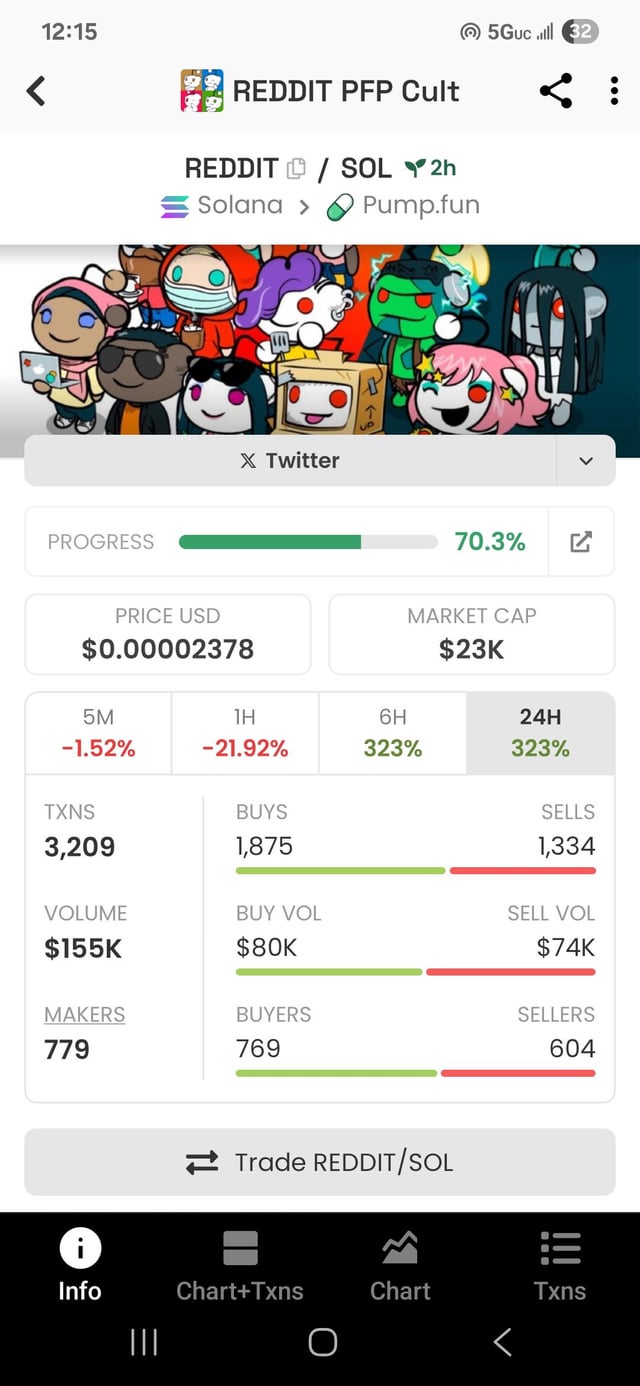Screen dimensions: 640x1386
Task: Expand the social links dropdown arrow
Action: pos(586,461)
